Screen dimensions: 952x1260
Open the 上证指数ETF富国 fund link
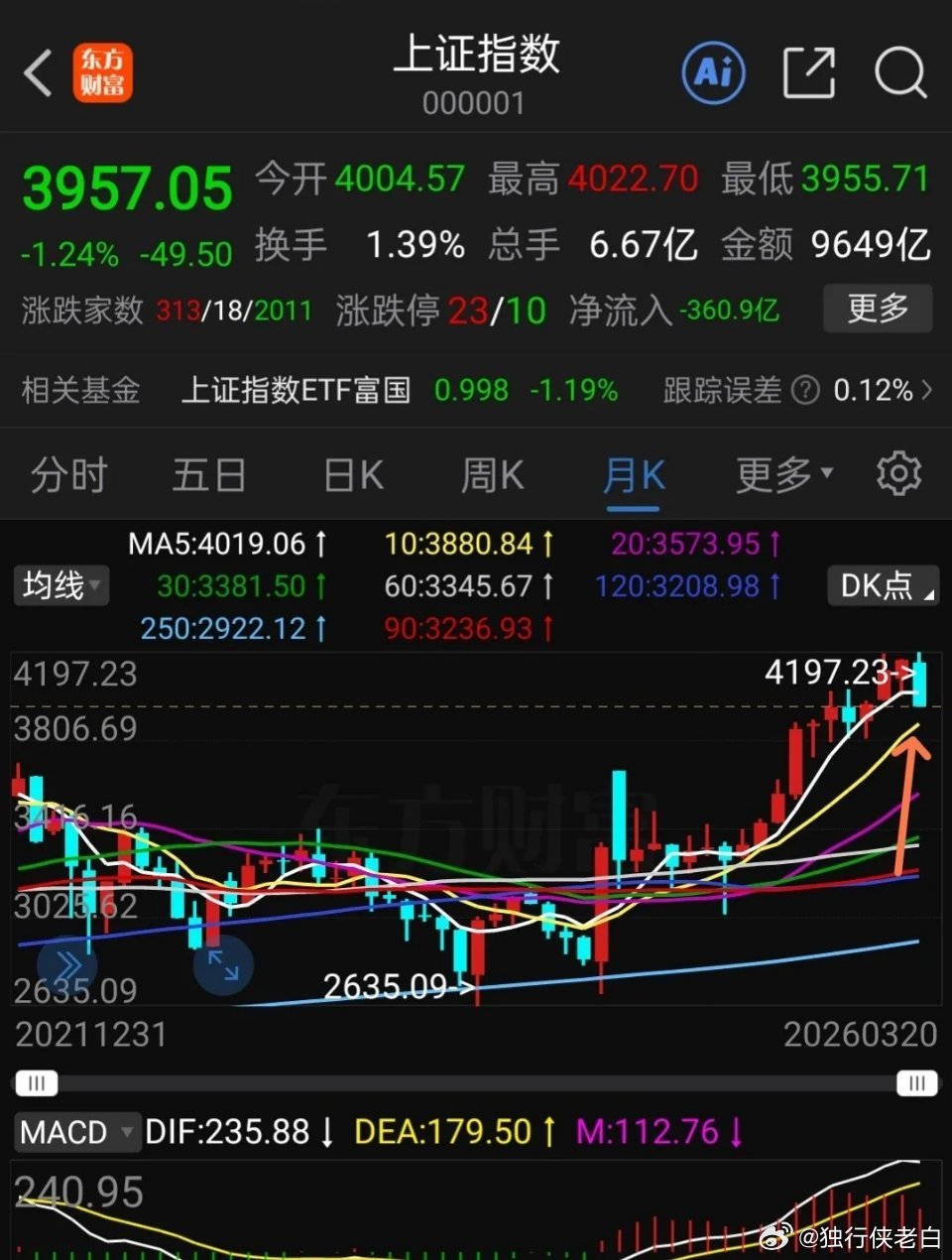click(296, 391)
